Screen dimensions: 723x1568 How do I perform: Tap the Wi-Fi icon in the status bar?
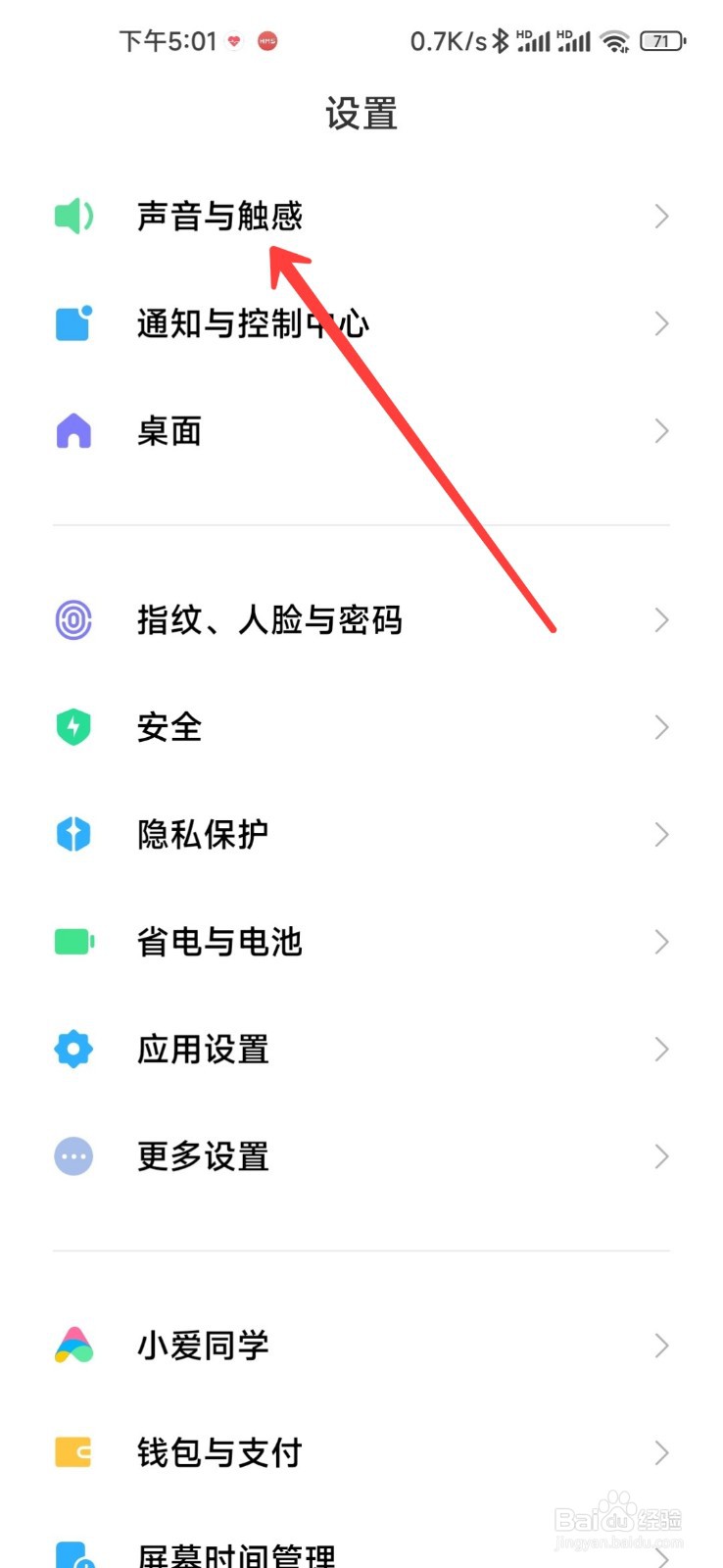click(x=614, y=42)
